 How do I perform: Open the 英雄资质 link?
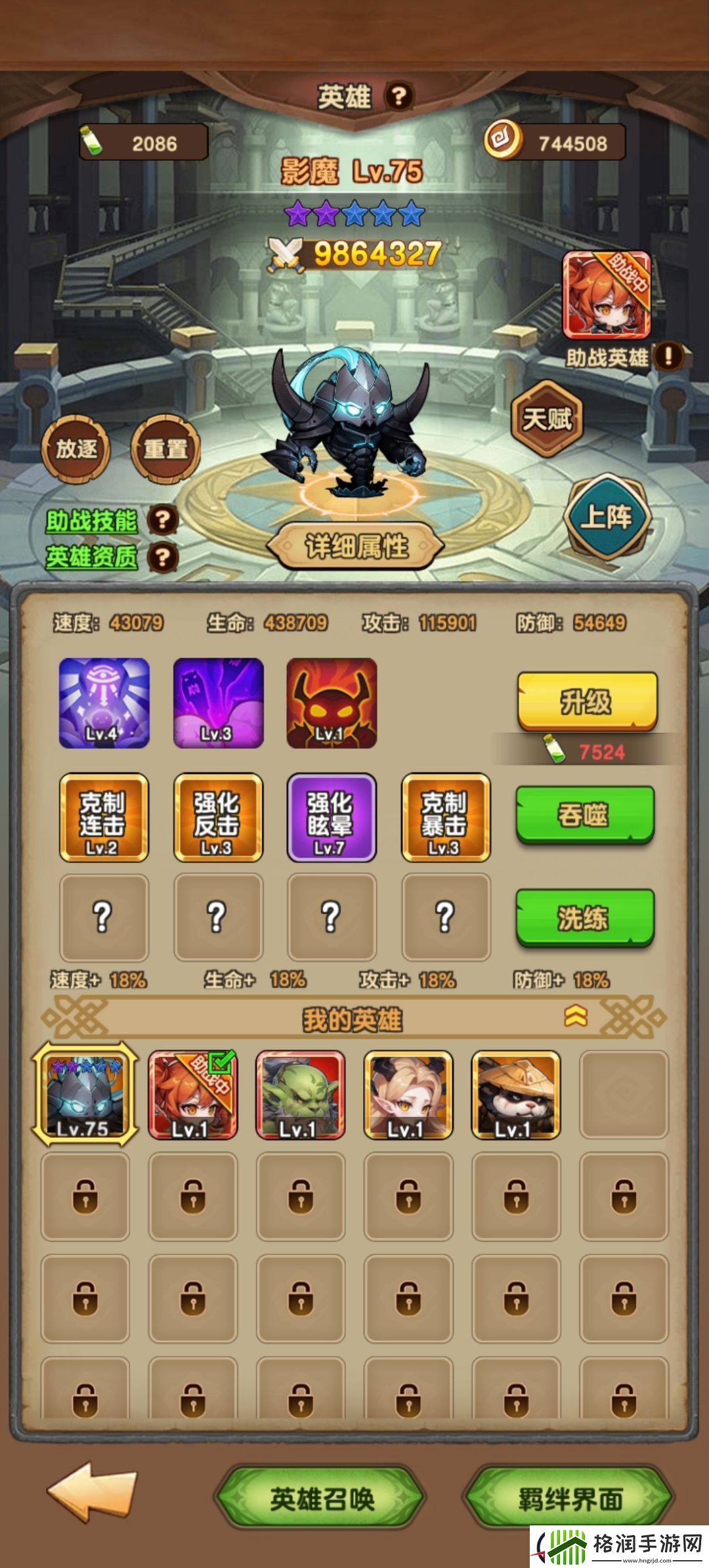91,557
